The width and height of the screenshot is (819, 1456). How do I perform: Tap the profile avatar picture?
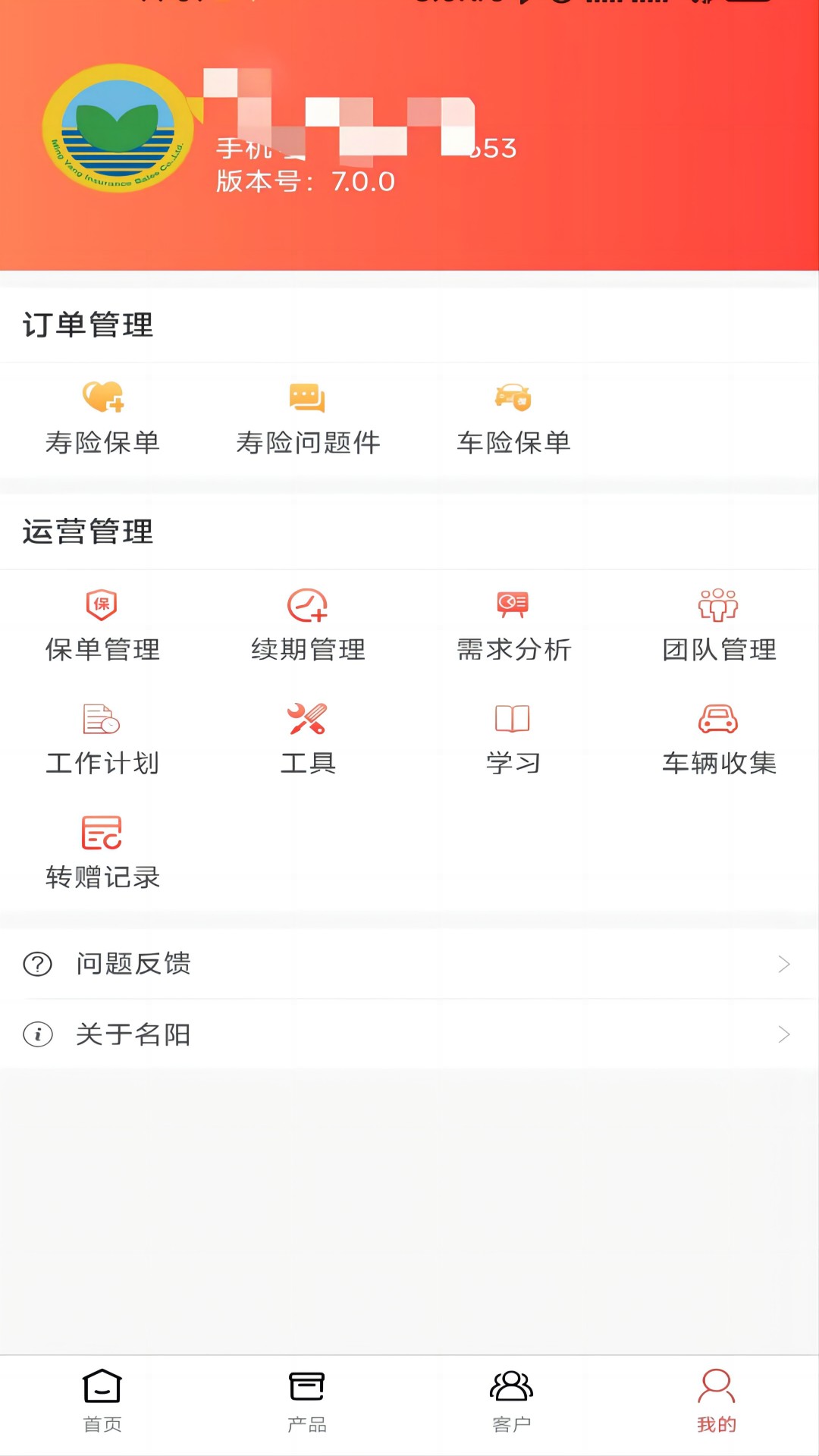click(x=118, y=128)
